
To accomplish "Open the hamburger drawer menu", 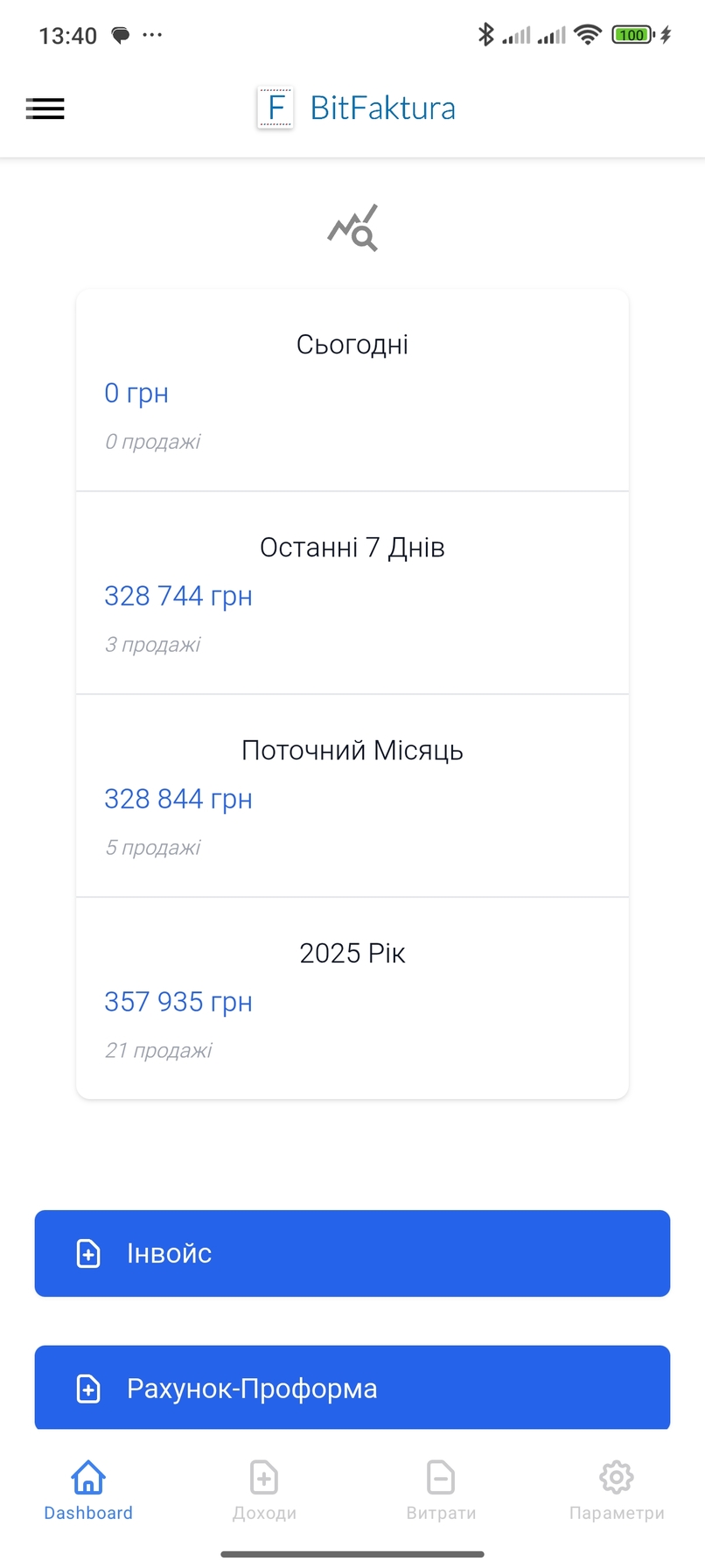I will 45,108.
